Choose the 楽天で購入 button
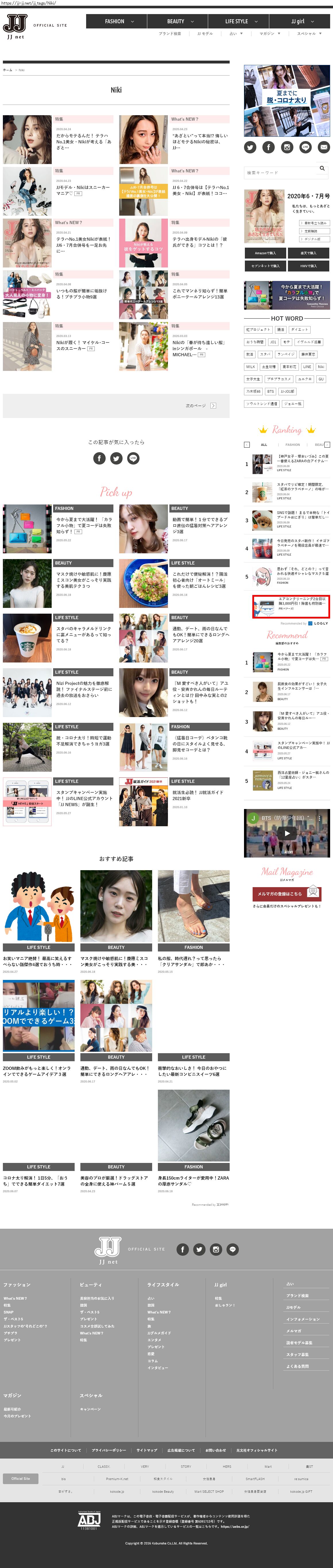333x1568 pixels. point(309,253)
